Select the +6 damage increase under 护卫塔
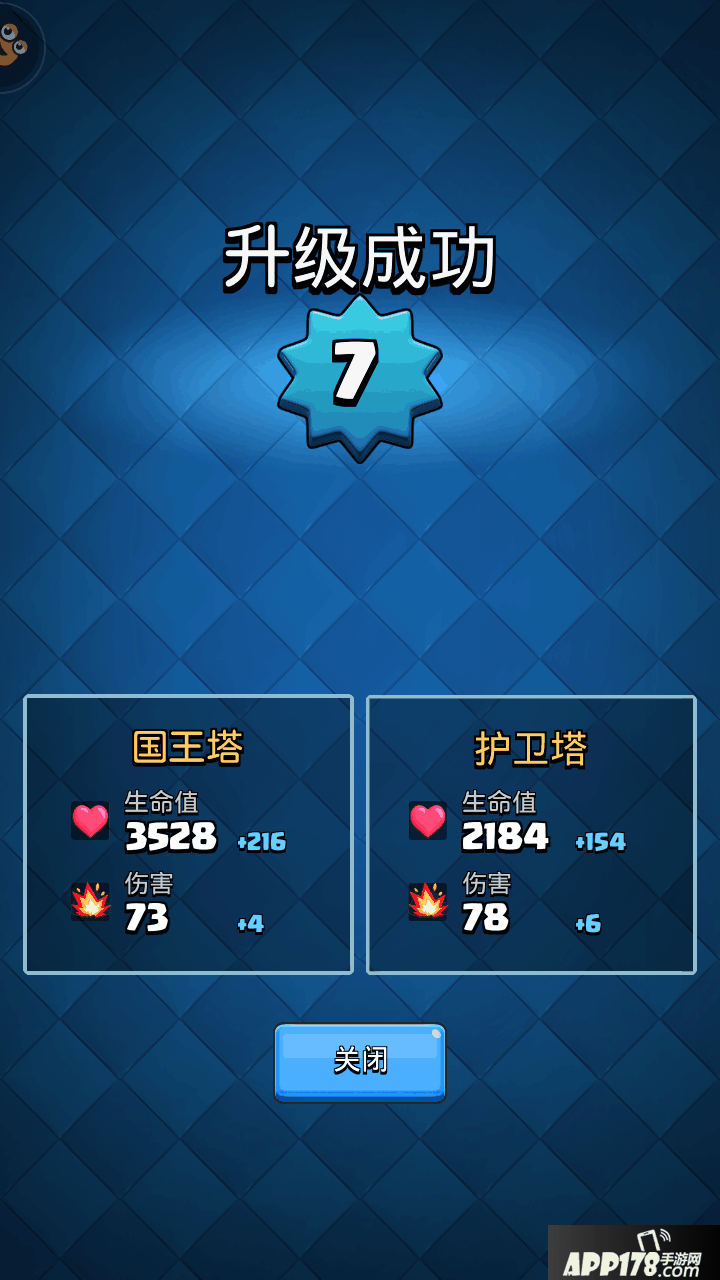The image size is (720, 1280). (589, 925)
